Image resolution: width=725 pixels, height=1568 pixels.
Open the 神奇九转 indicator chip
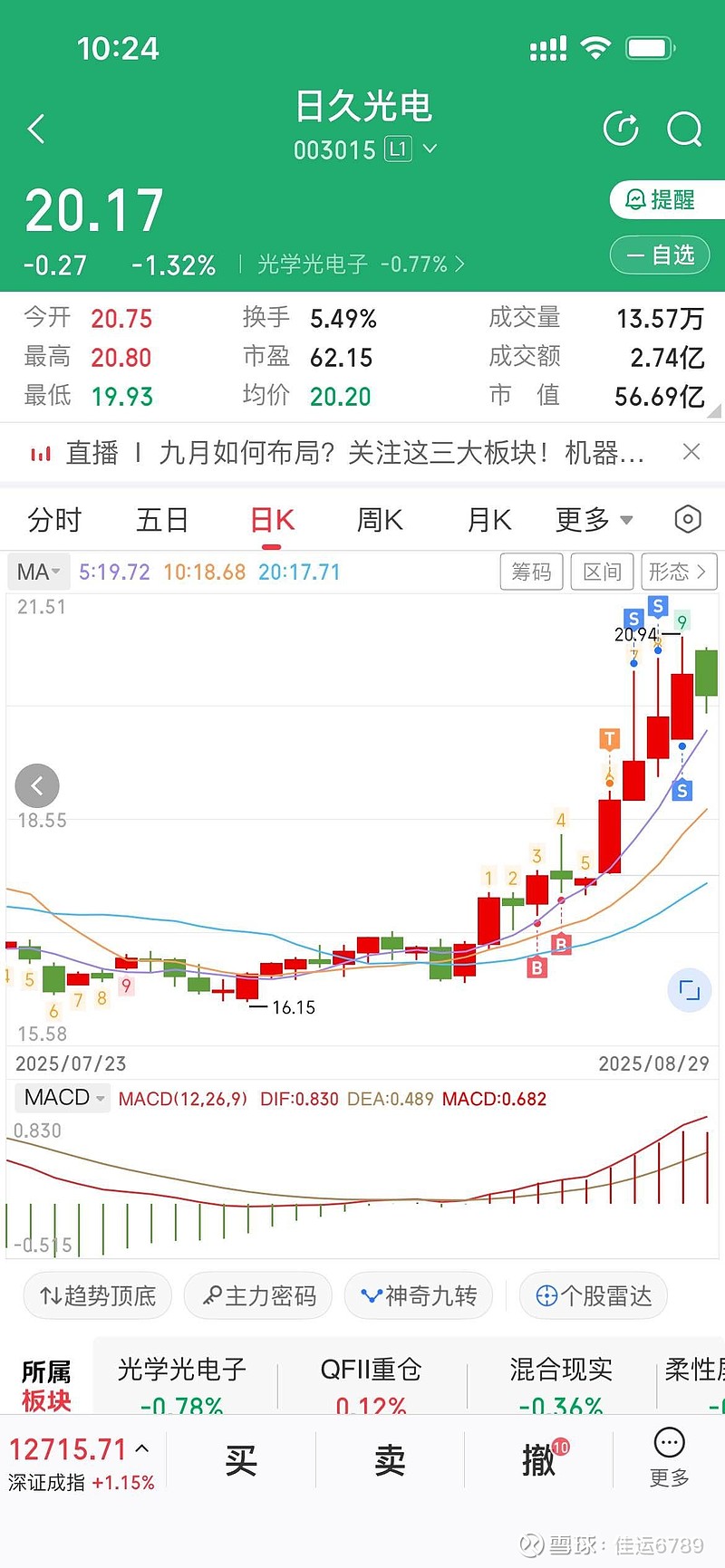419,1296
